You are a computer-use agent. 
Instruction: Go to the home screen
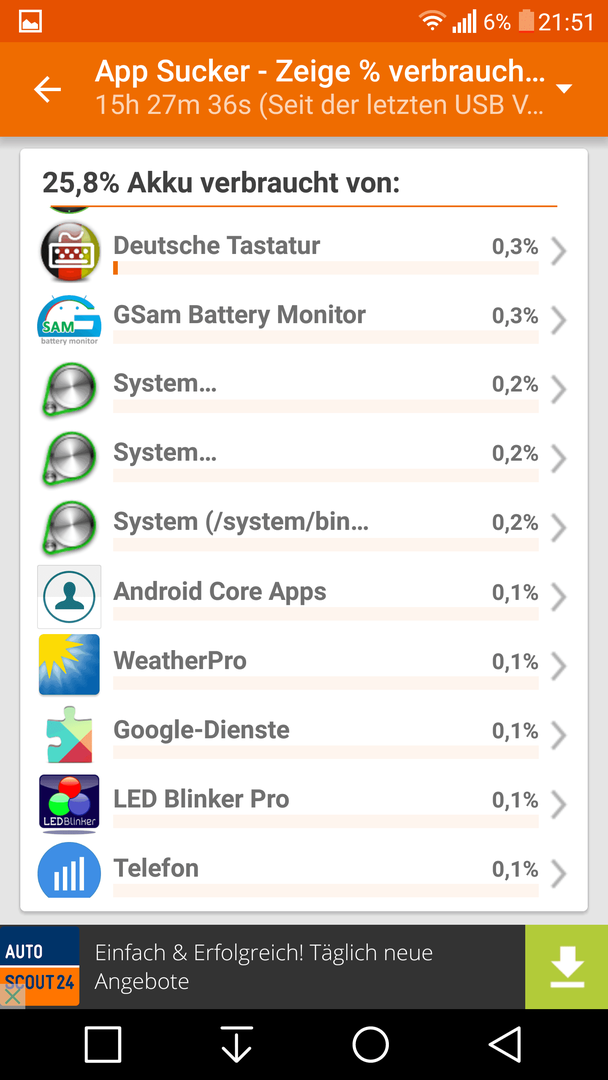(x=370, y=1044)
